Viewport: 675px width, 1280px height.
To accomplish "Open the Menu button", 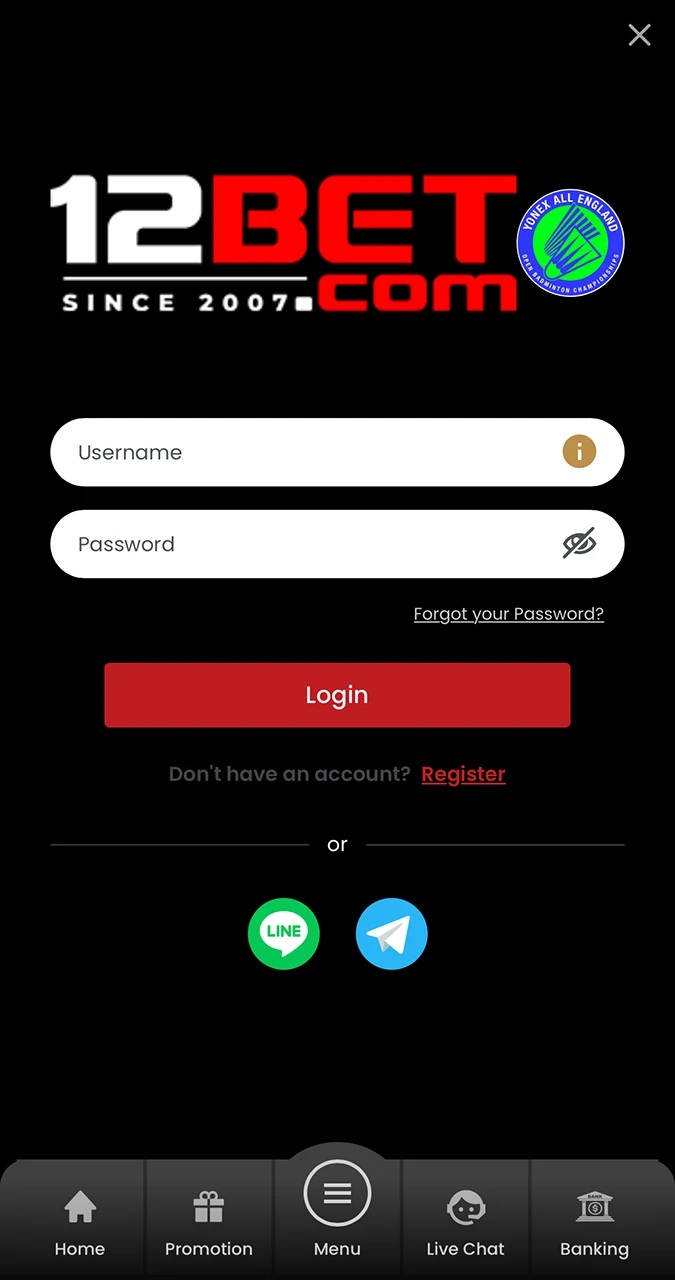I will [x=337, y=1210].
